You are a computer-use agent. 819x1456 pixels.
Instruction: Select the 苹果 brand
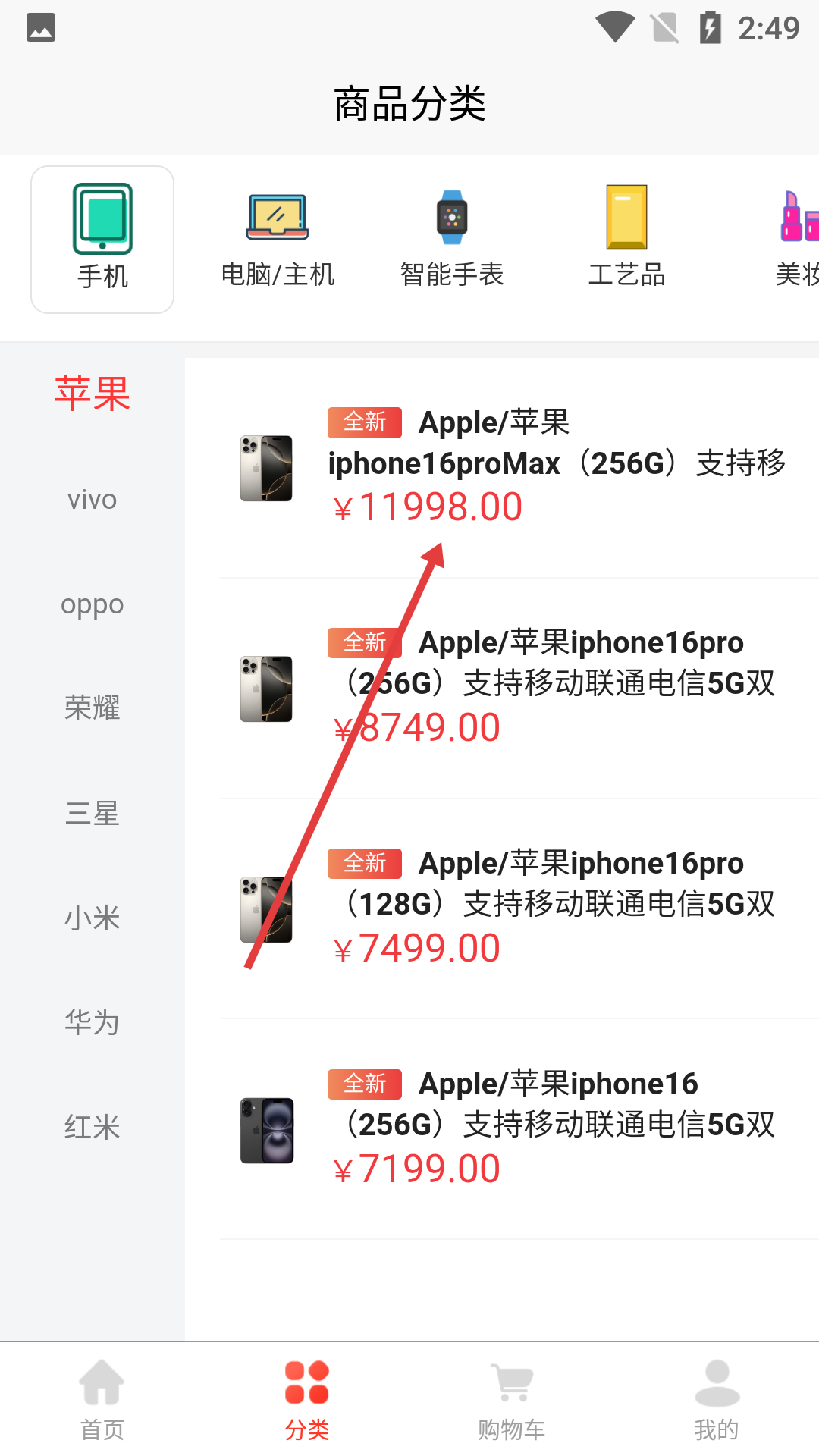[93, 394]
